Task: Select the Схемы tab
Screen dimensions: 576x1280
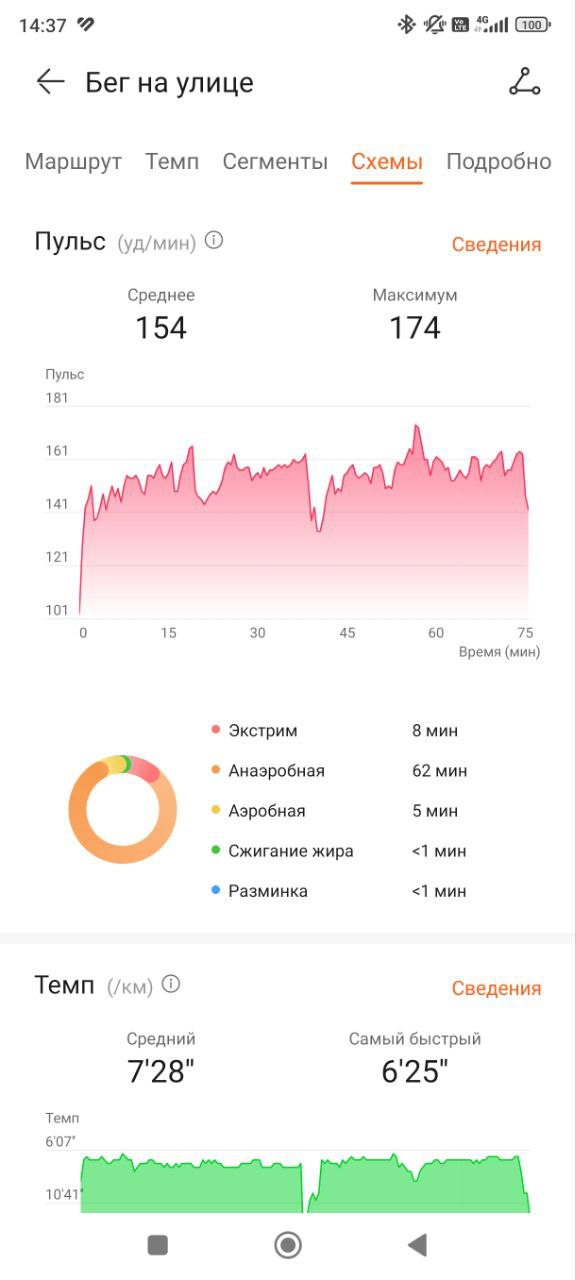Action: tap(387, 162)
